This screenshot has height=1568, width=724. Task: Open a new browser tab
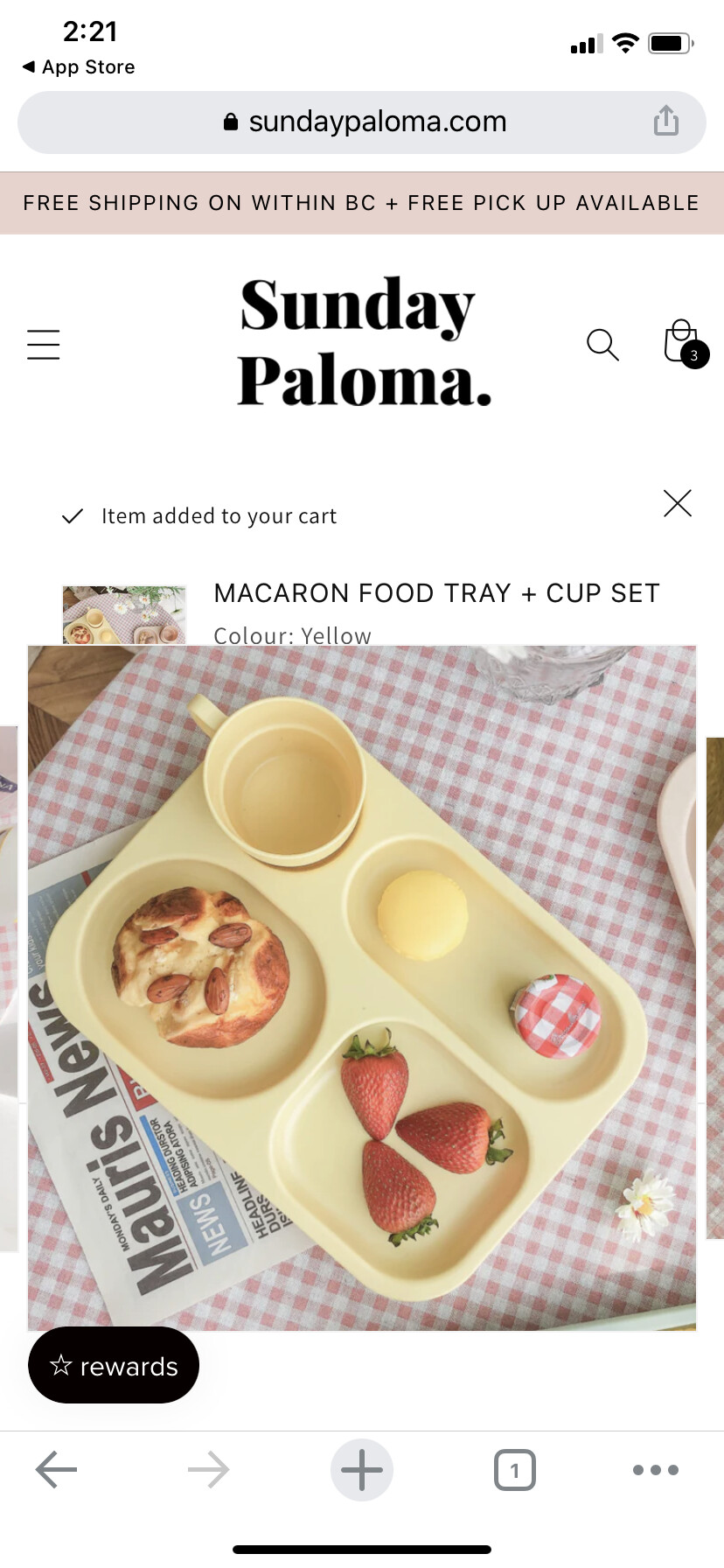click(362, 1470)
